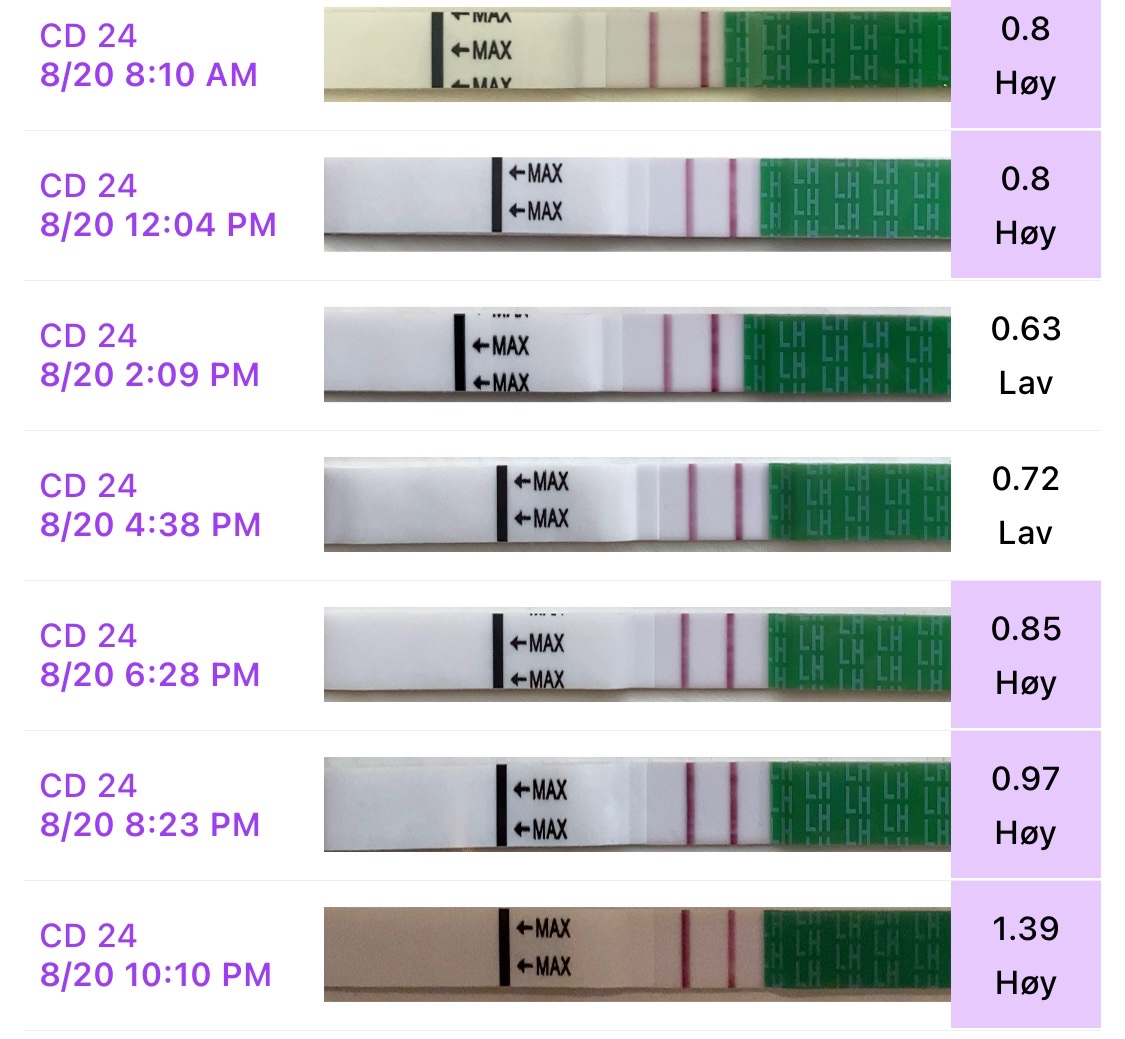Screen dimensions: 1125x1039
Task: Open the 8/20 10:10 PM test entry
Action: tap(155, 956)
